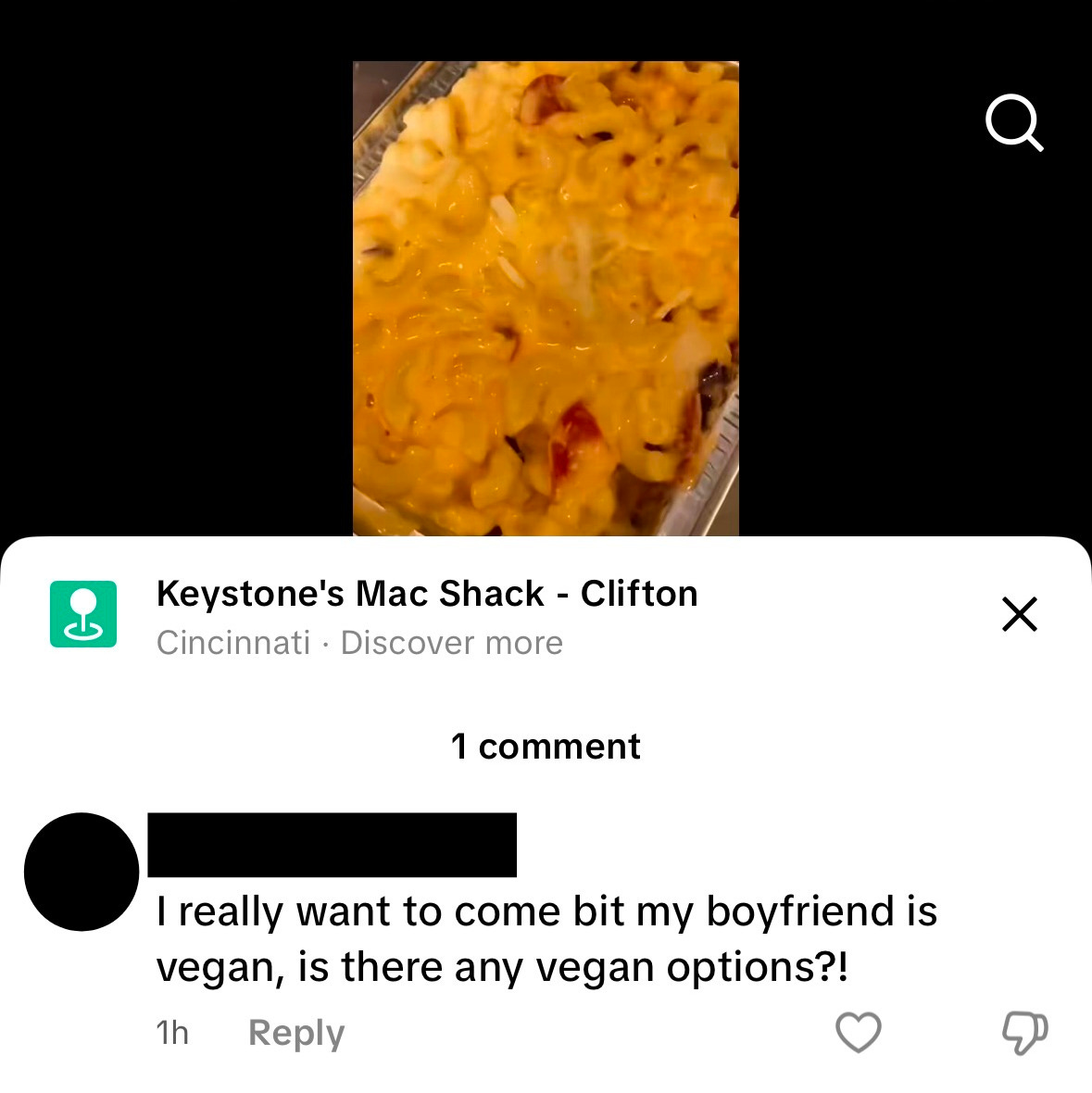The width and height of the screenshot is (1092, 1093).
Task: Like the vegan options comment
Action: [859, 1032]
